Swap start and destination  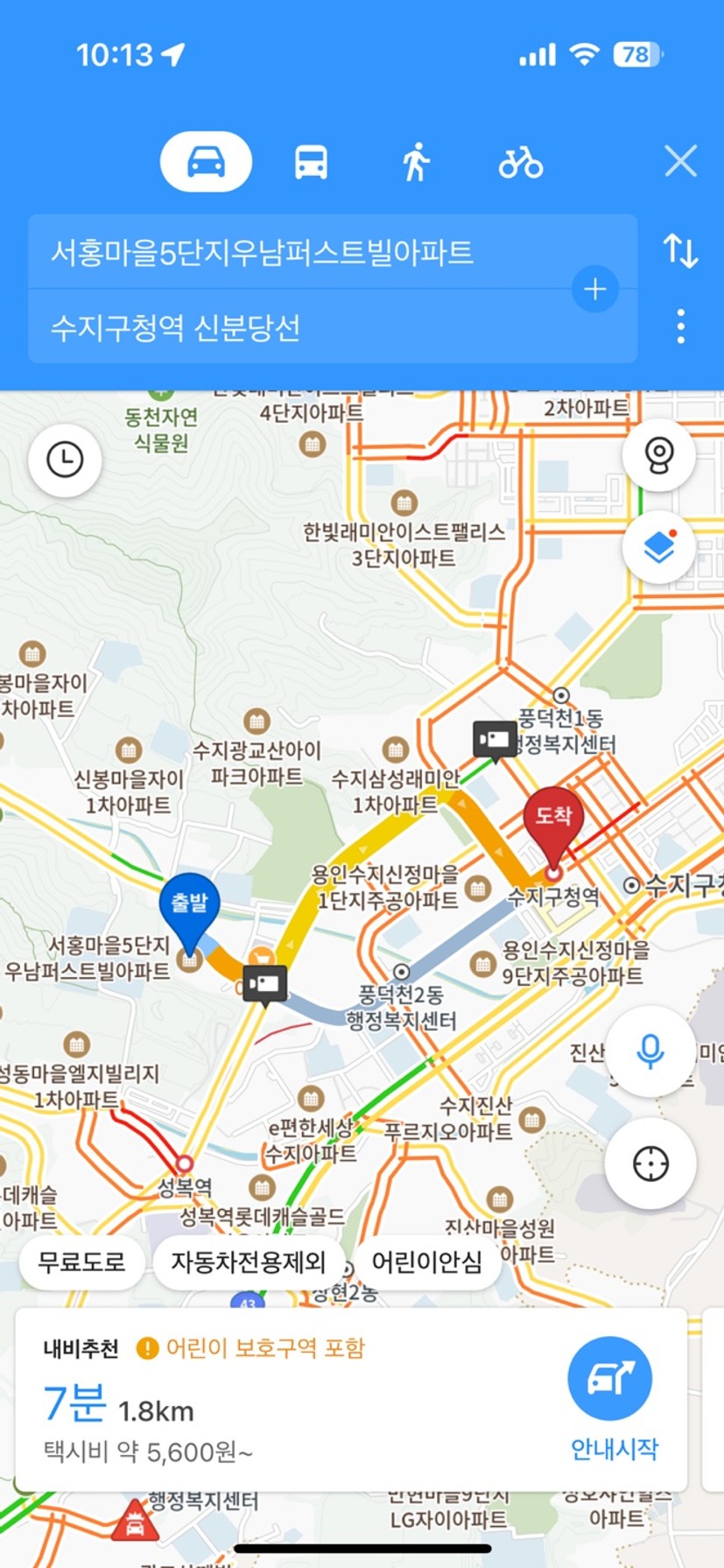680,251
